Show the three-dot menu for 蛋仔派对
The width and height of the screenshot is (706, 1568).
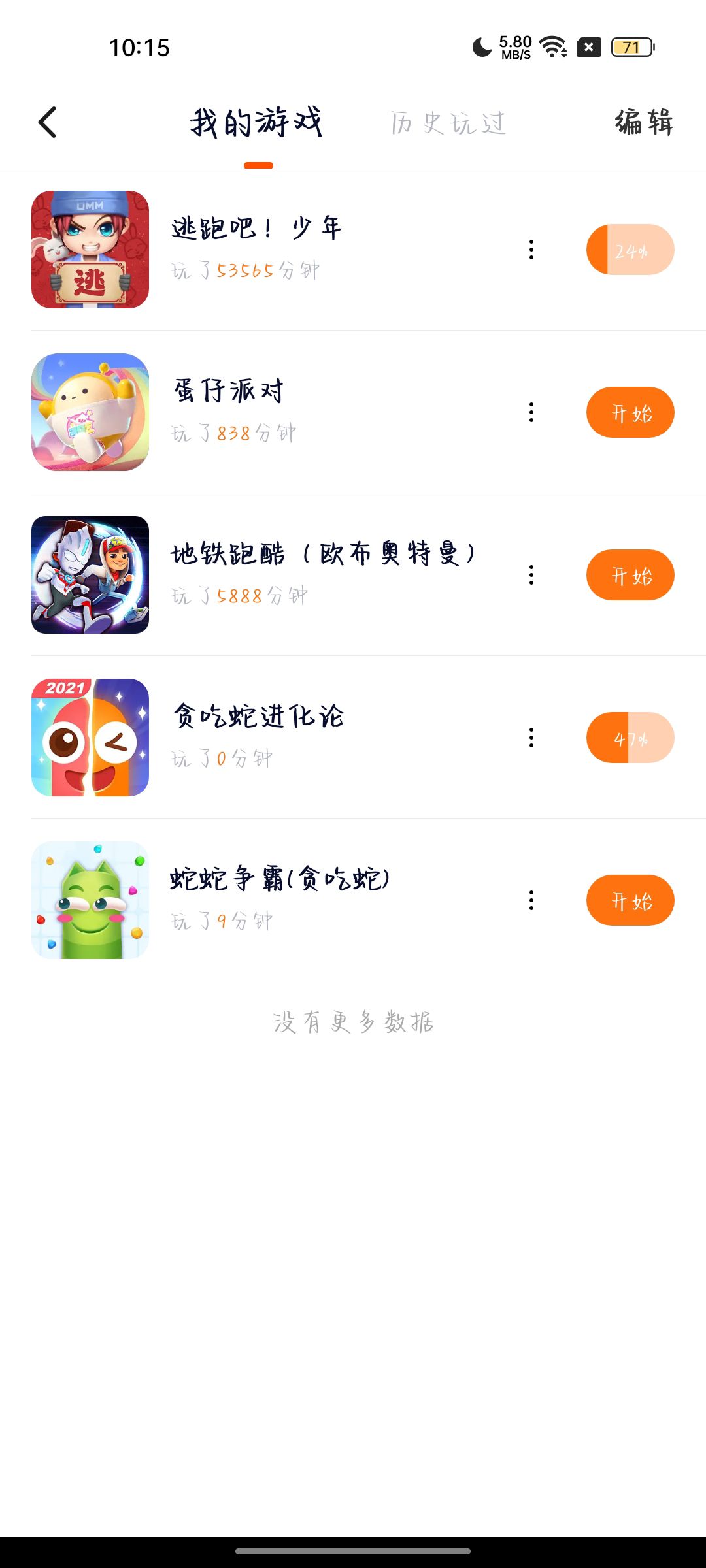(x=531, y=412)
